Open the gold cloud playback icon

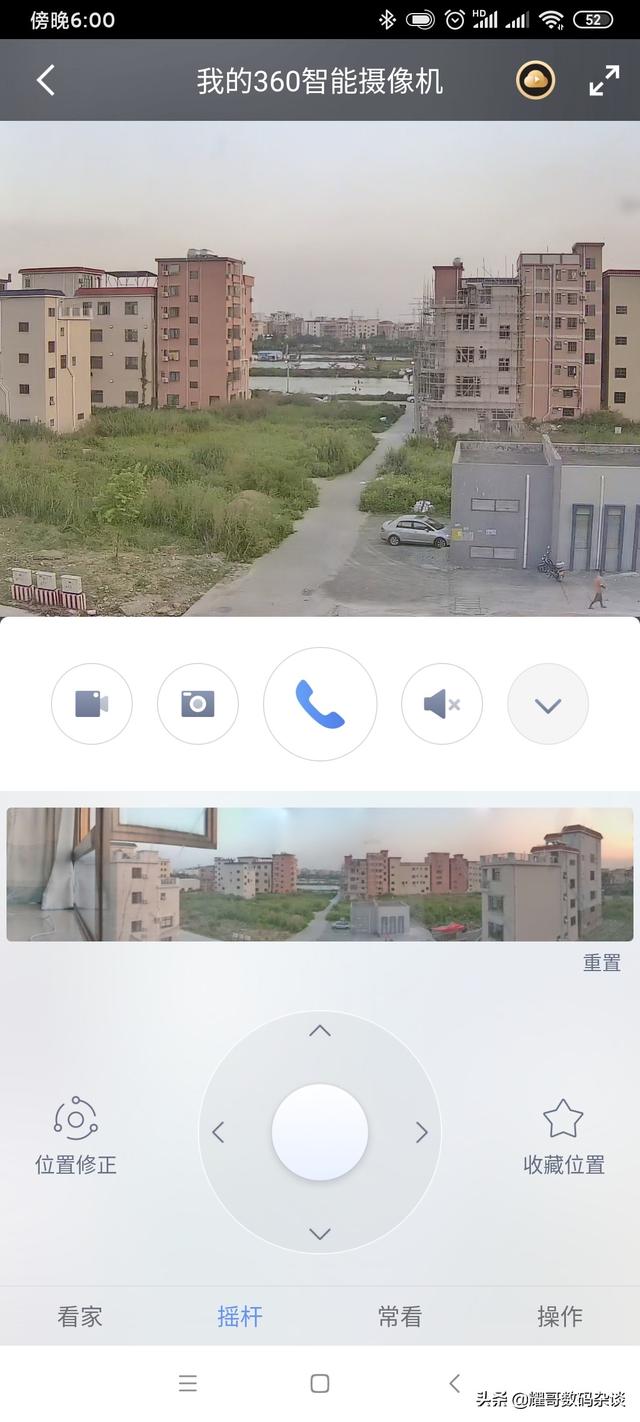(x=536, y=80)
